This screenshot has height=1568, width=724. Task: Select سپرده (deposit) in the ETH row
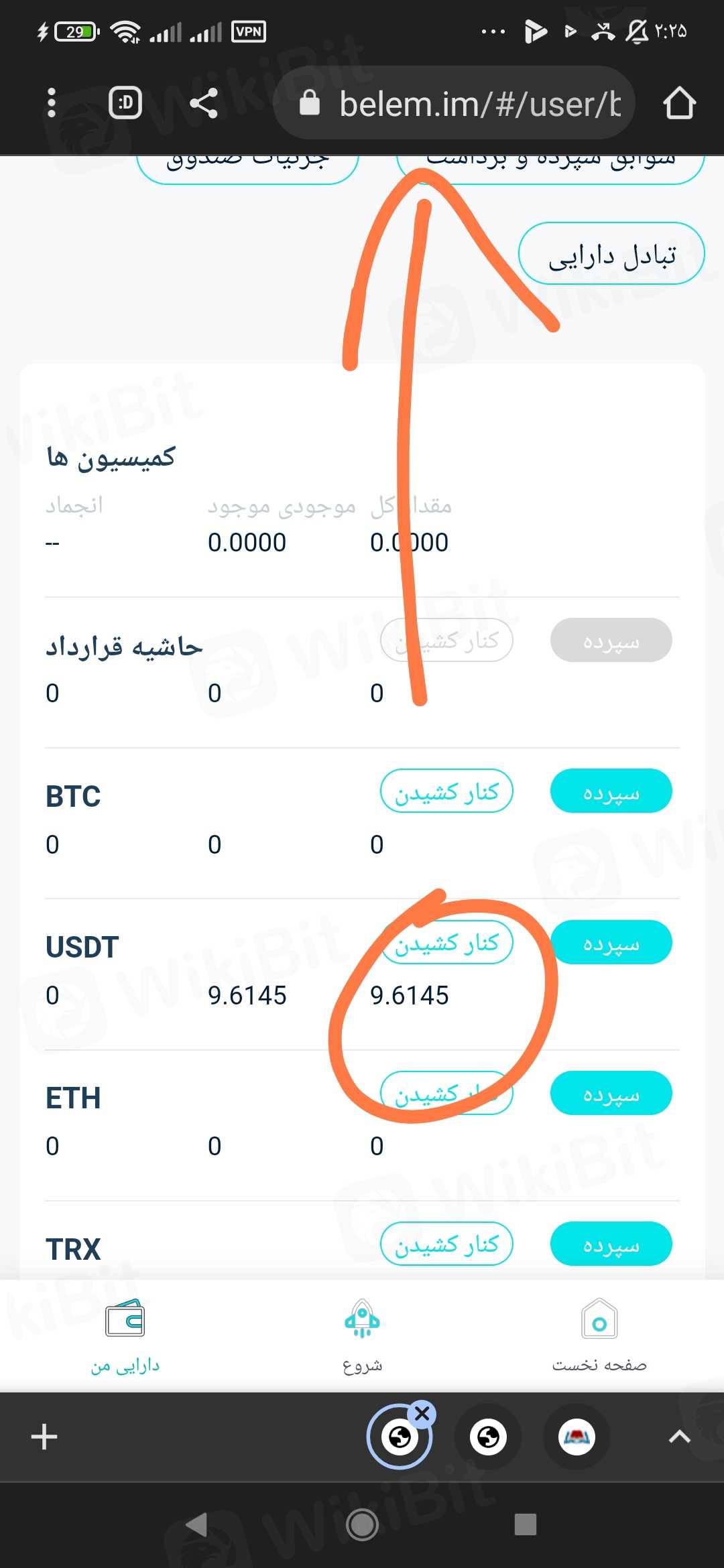click(611, 1094)
